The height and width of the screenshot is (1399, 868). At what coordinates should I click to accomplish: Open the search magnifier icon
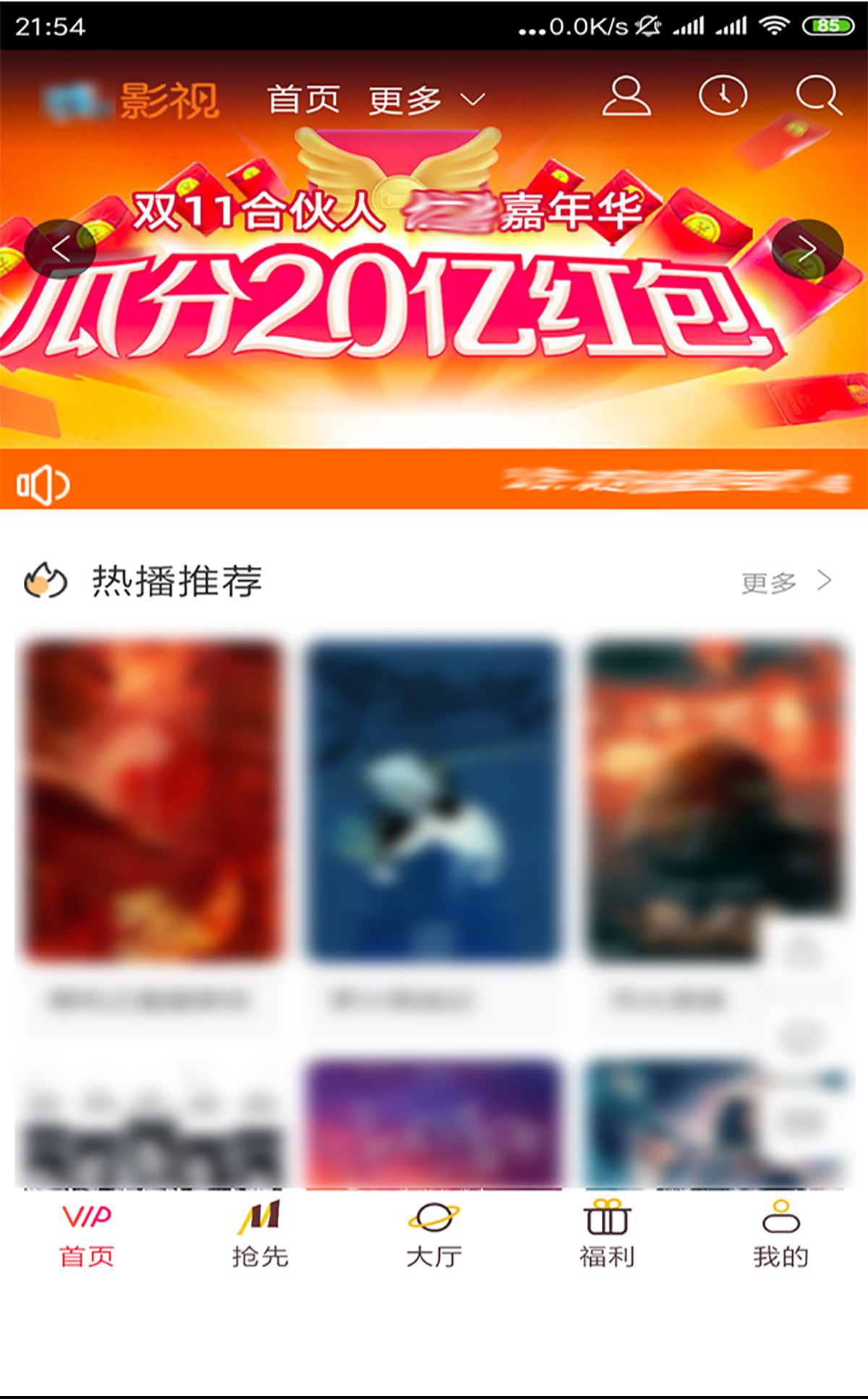pos(818,96)
